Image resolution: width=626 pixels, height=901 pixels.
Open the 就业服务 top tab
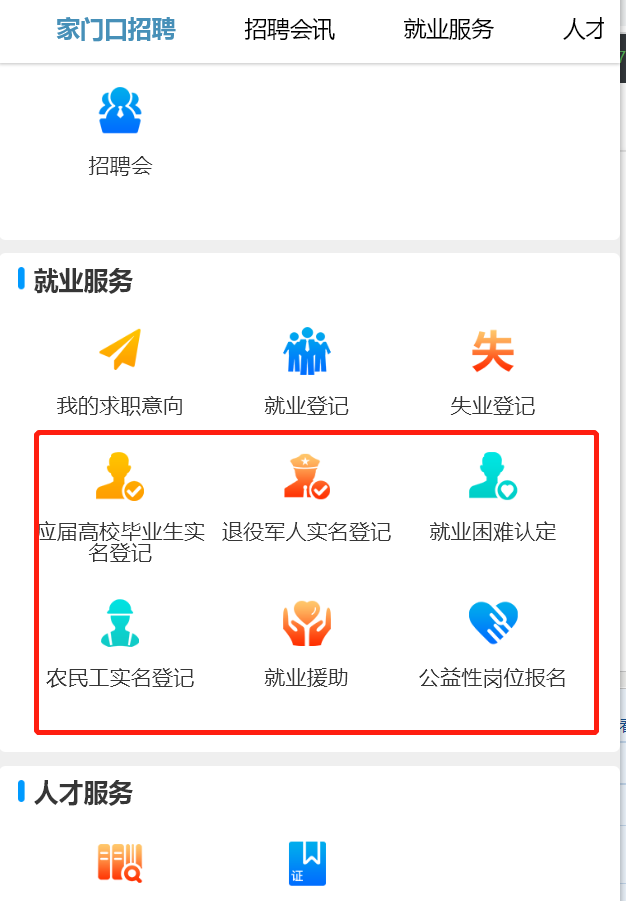[x=448, y=30]
